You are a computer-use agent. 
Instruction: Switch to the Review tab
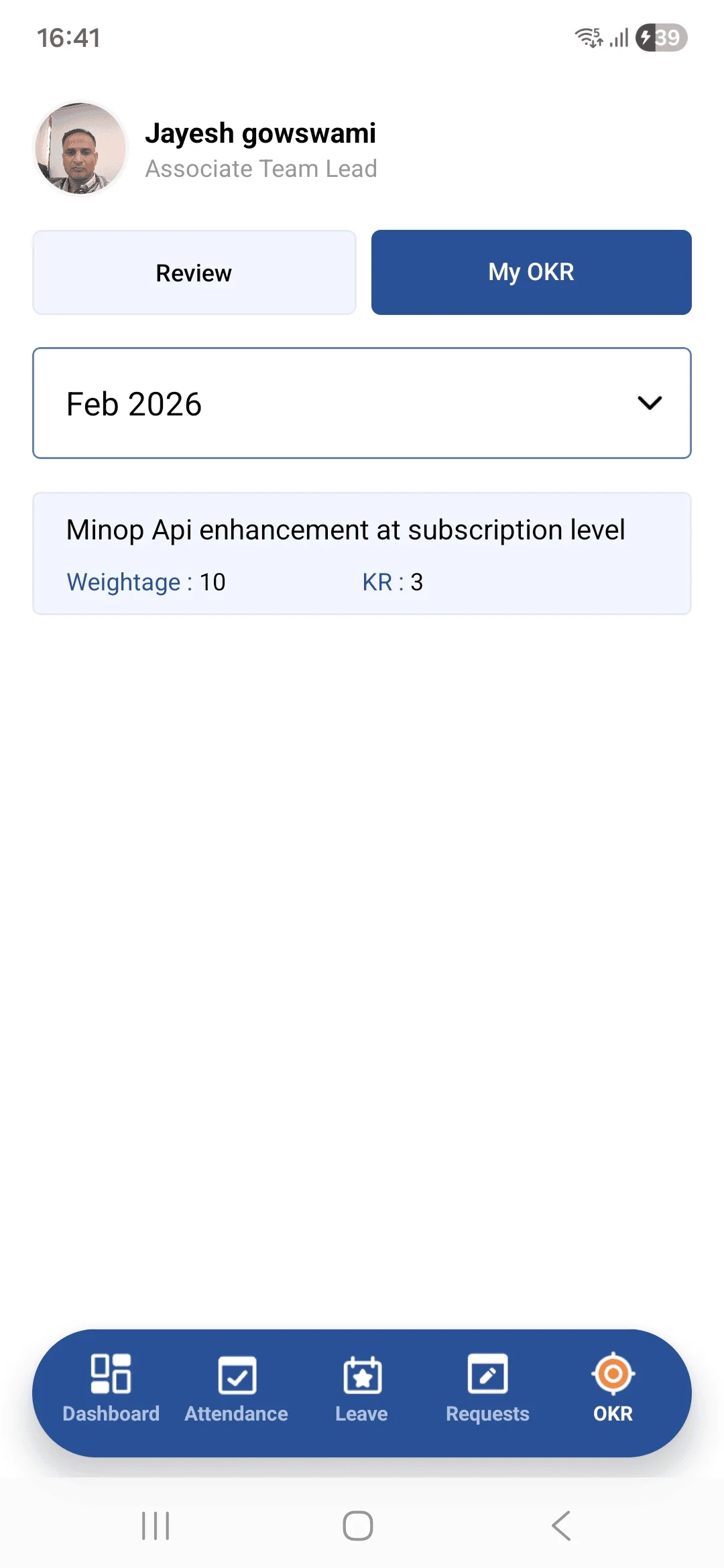point(194,273)
